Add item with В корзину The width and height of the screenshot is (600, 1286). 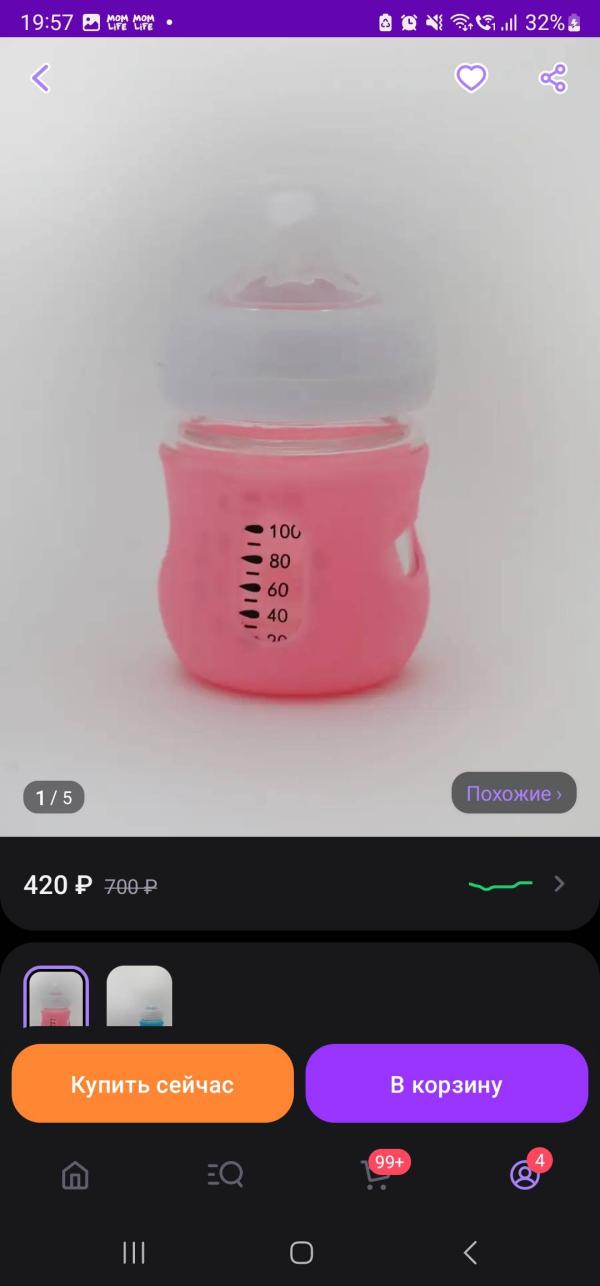point(446,1084)
